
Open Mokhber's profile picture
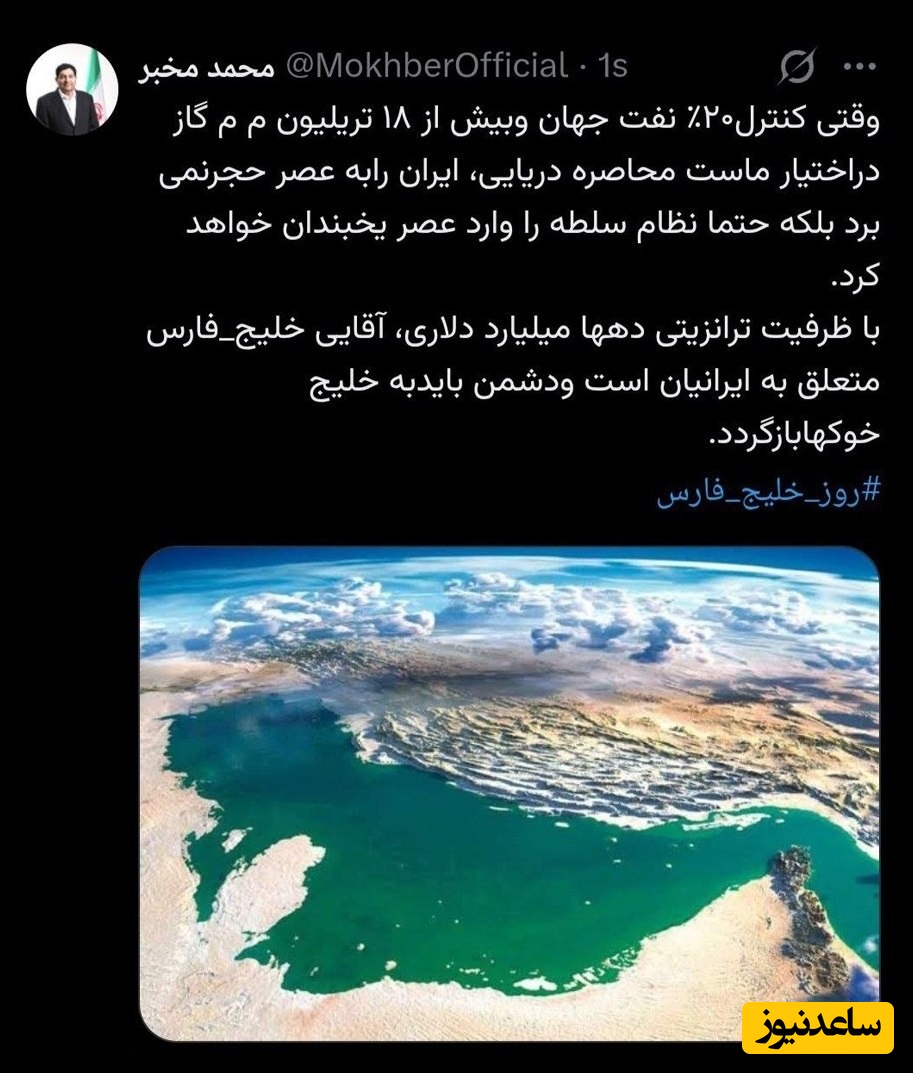point(72,90)
